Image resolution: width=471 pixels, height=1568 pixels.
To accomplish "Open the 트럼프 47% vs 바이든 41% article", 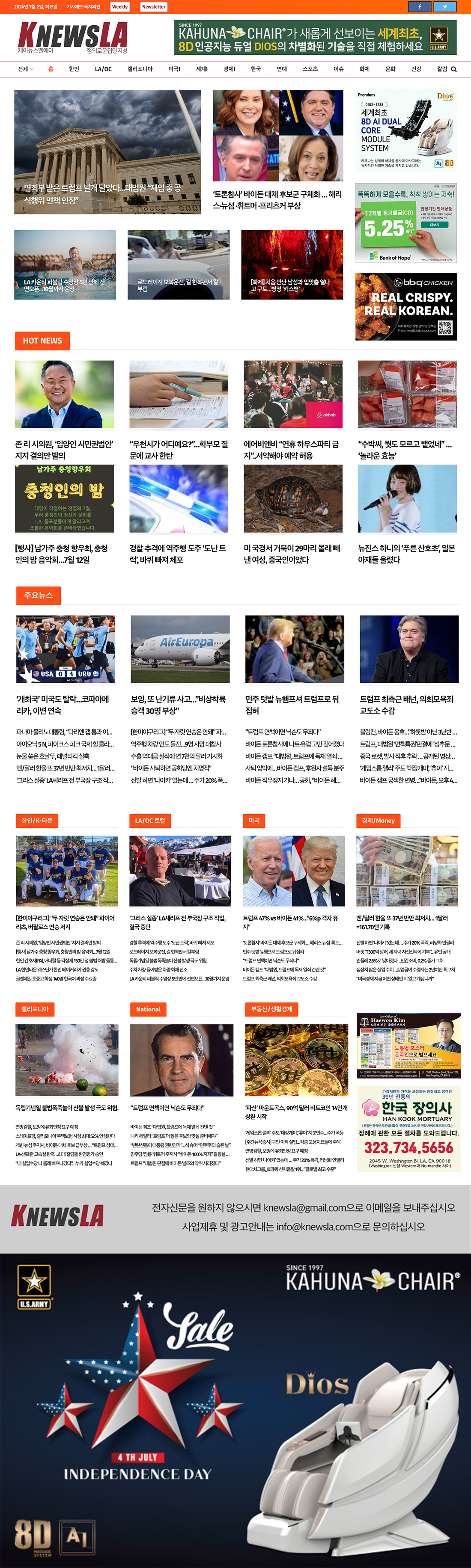I will coord(290,922).
